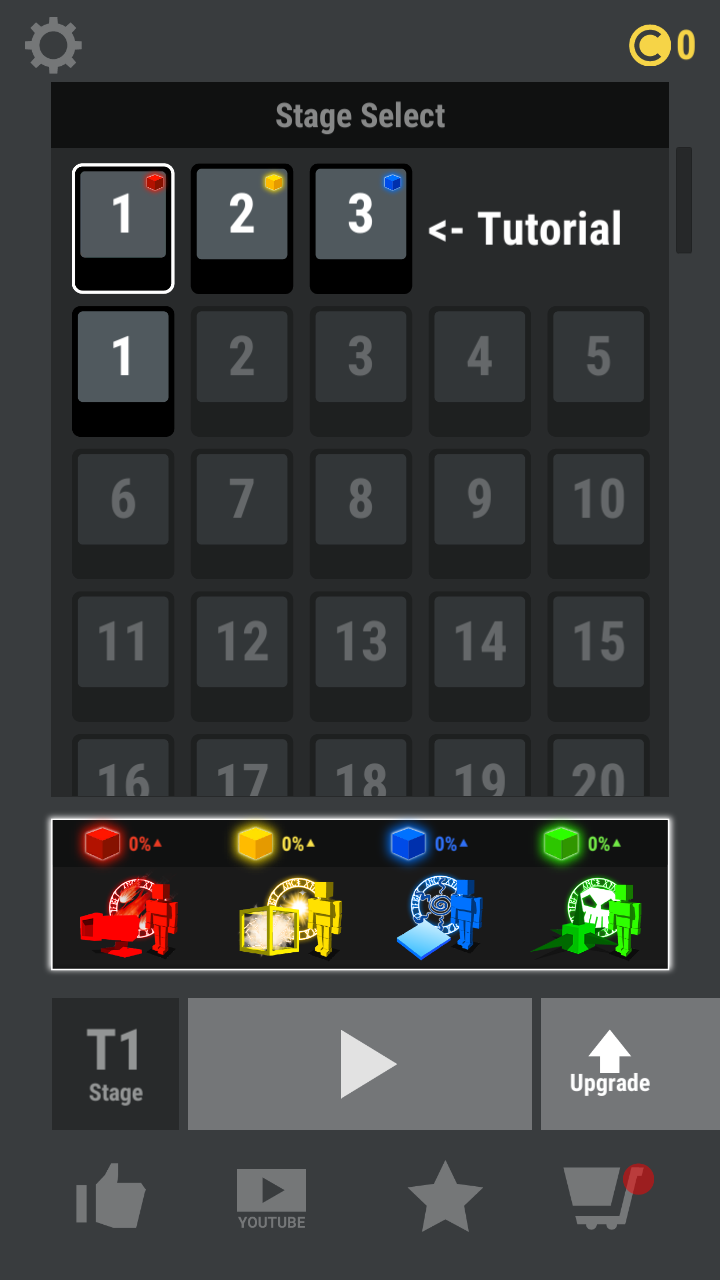Image resolution: width=720 pixels, height=1280 pixels.
Task: Select tutorial stage 3 with blue cube
Action: tap(360, 228)
